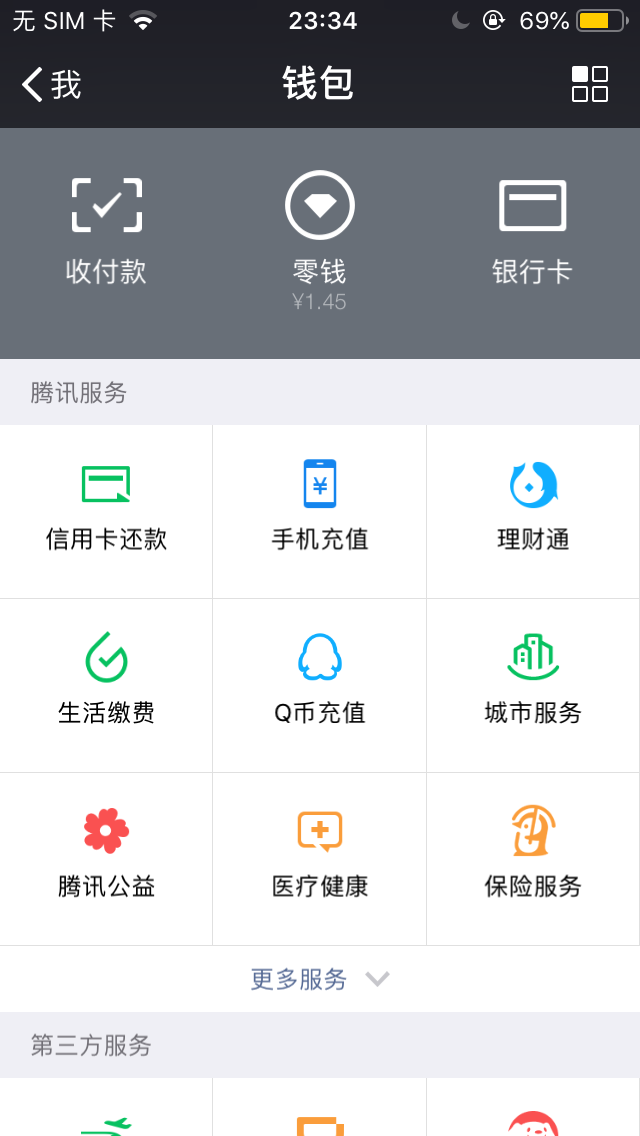Viewport: 640px width, 1136px height.
Task: Open 手机充值 mobile top-up
Action: pos(320,510)
